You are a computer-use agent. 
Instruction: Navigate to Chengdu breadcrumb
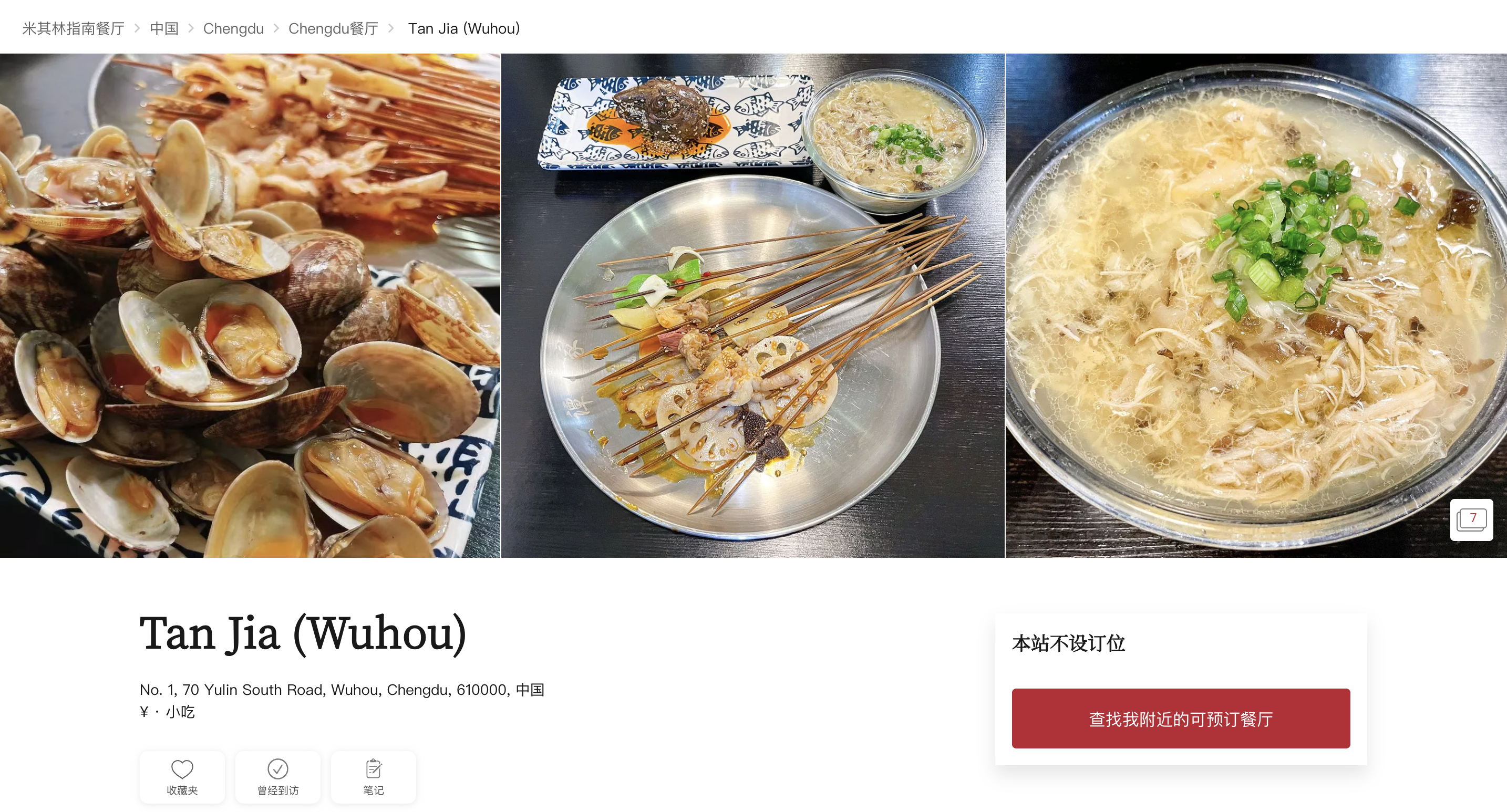pyautogui.click(x=233, y=29)
